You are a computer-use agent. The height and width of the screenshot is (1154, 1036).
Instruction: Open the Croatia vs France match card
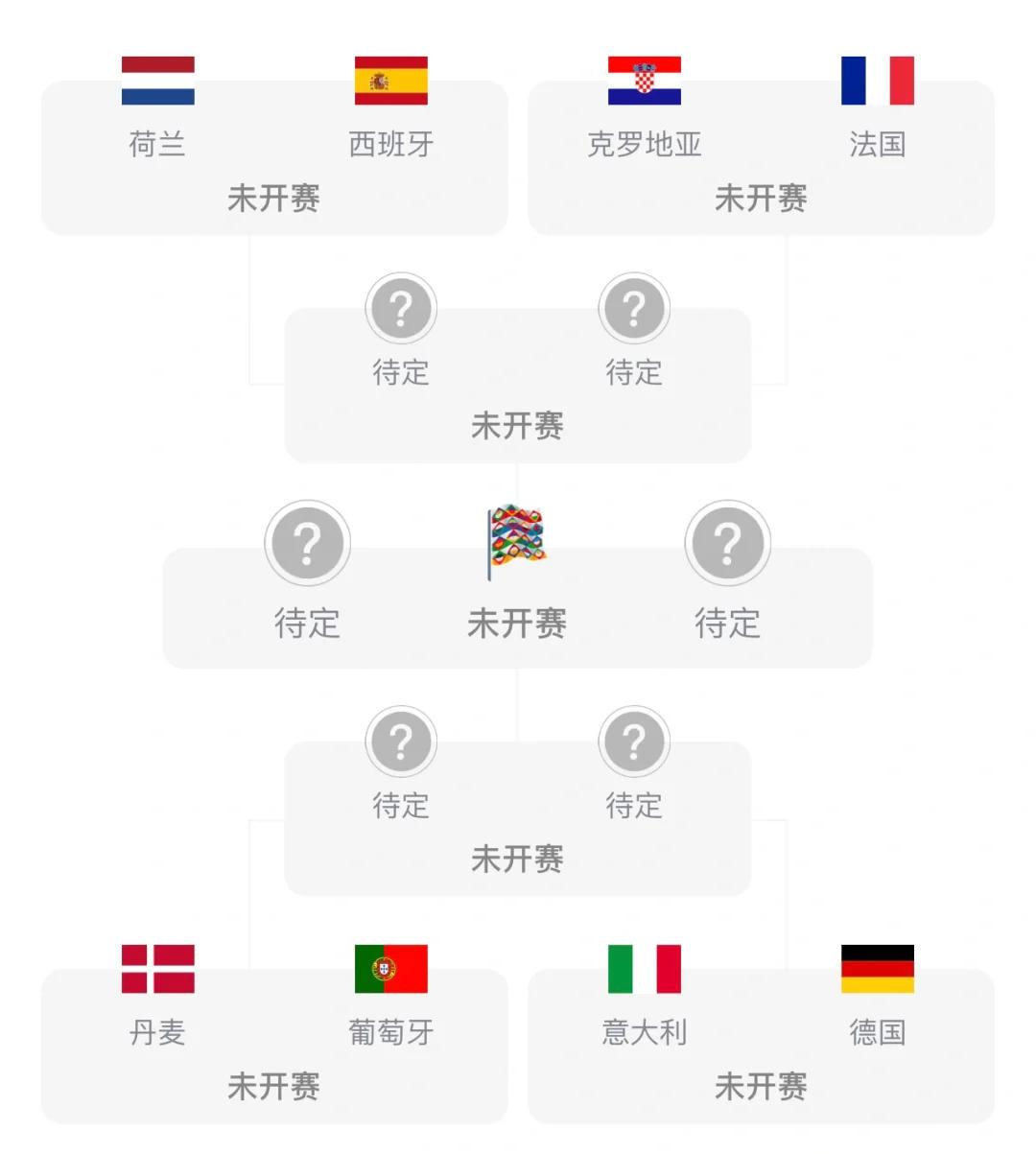761,158
